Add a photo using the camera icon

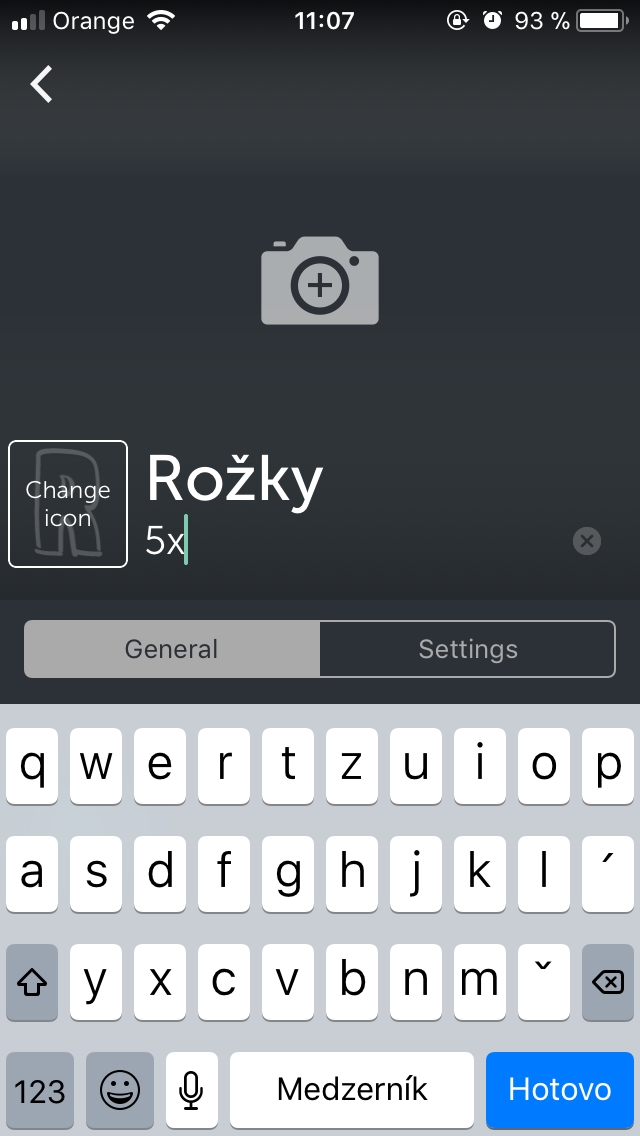click(x=320, y=280)
